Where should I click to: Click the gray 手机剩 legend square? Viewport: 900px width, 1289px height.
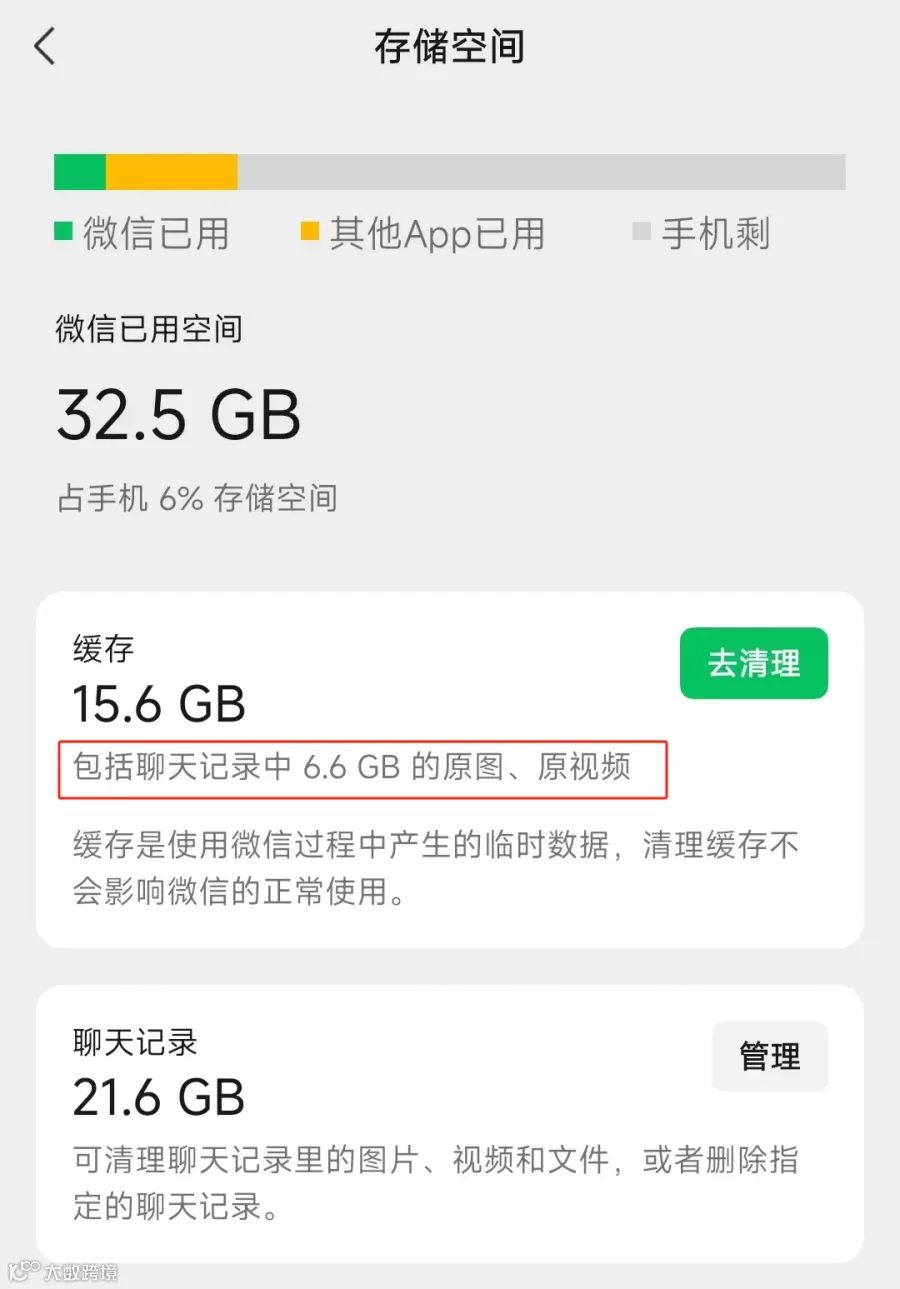(x=643, y=231)
